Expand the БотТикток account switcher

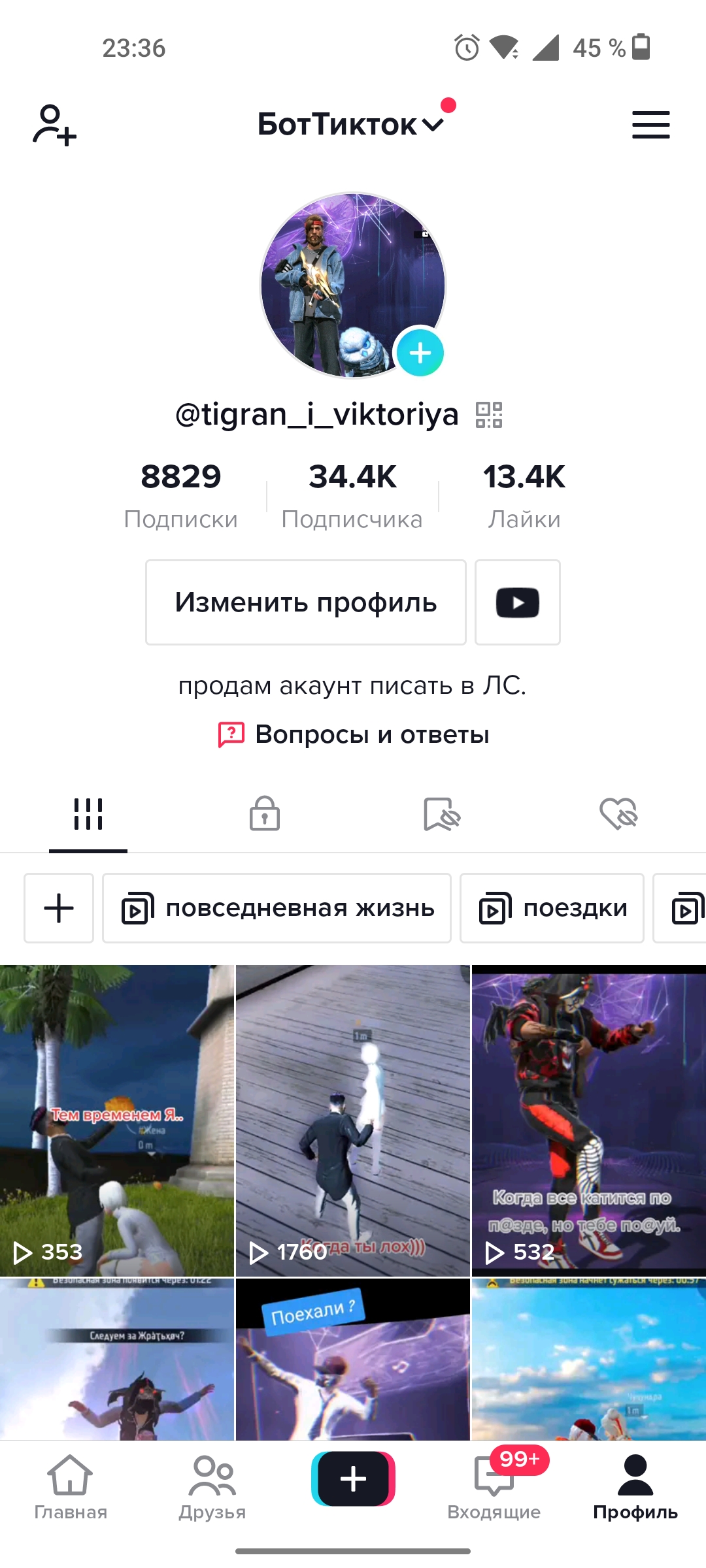[353, 124]
